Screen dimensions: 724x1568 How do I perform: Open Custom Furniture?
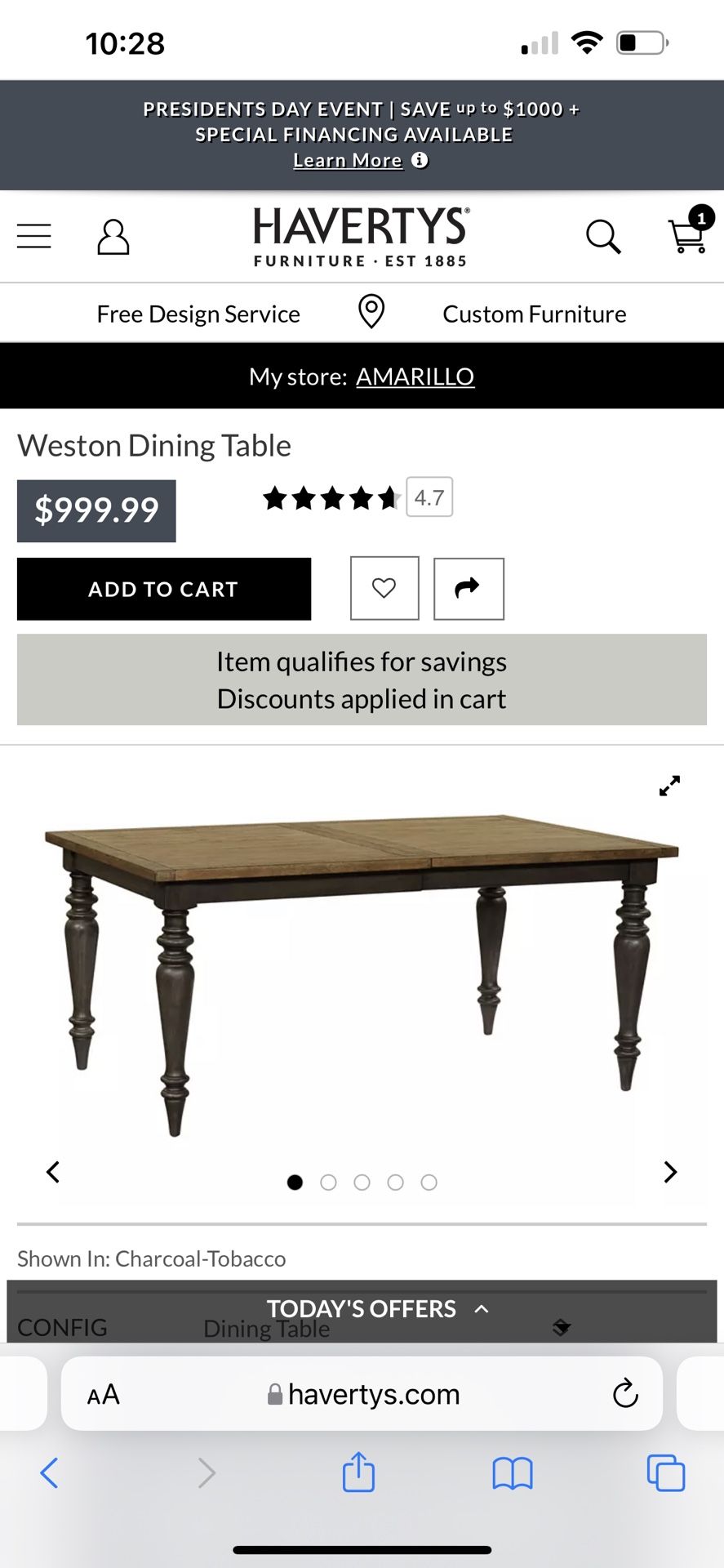(535, 314)
